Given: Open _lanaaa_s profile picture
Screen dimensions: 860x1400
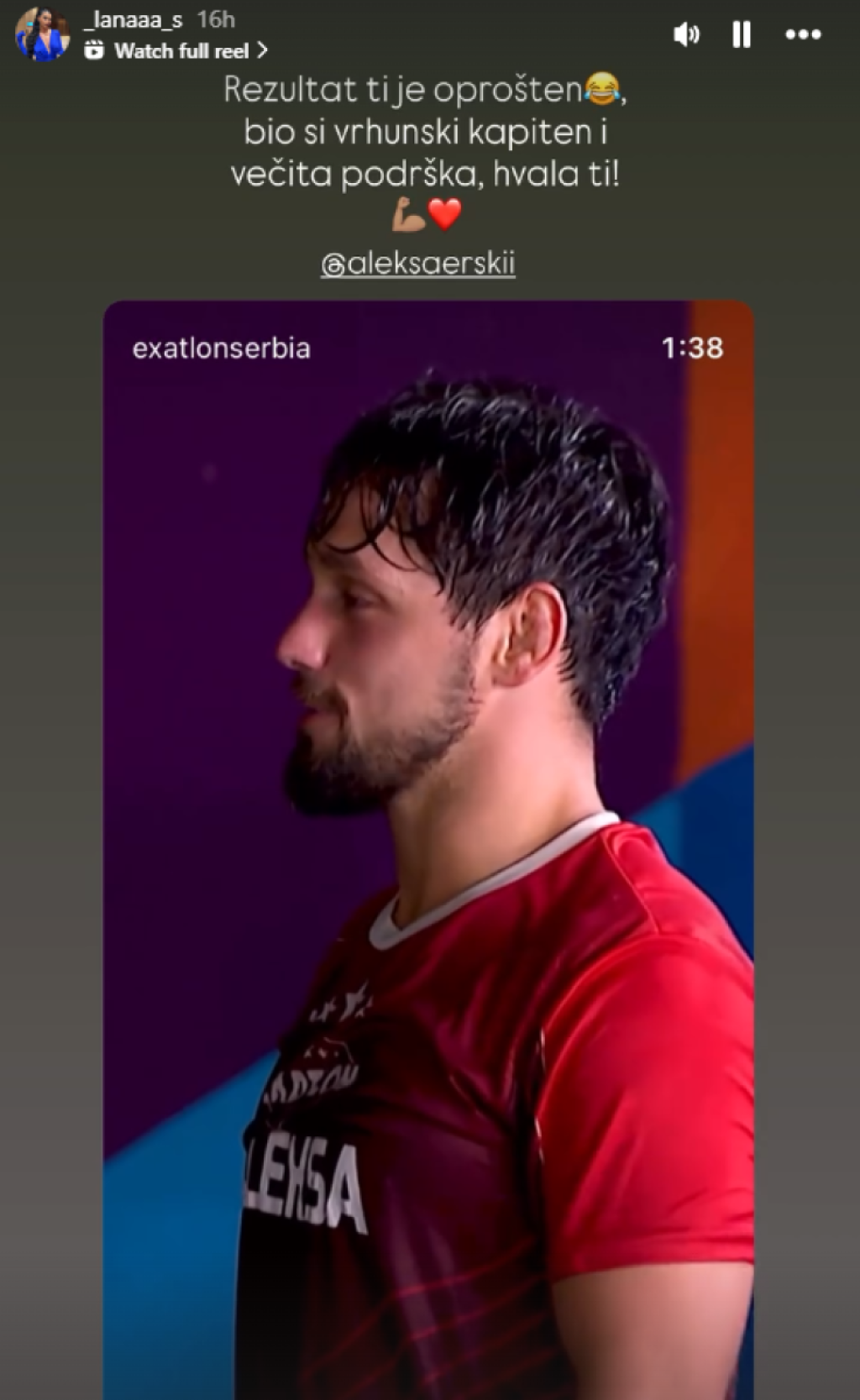Looking at the screenshot, I should point(41,35).
